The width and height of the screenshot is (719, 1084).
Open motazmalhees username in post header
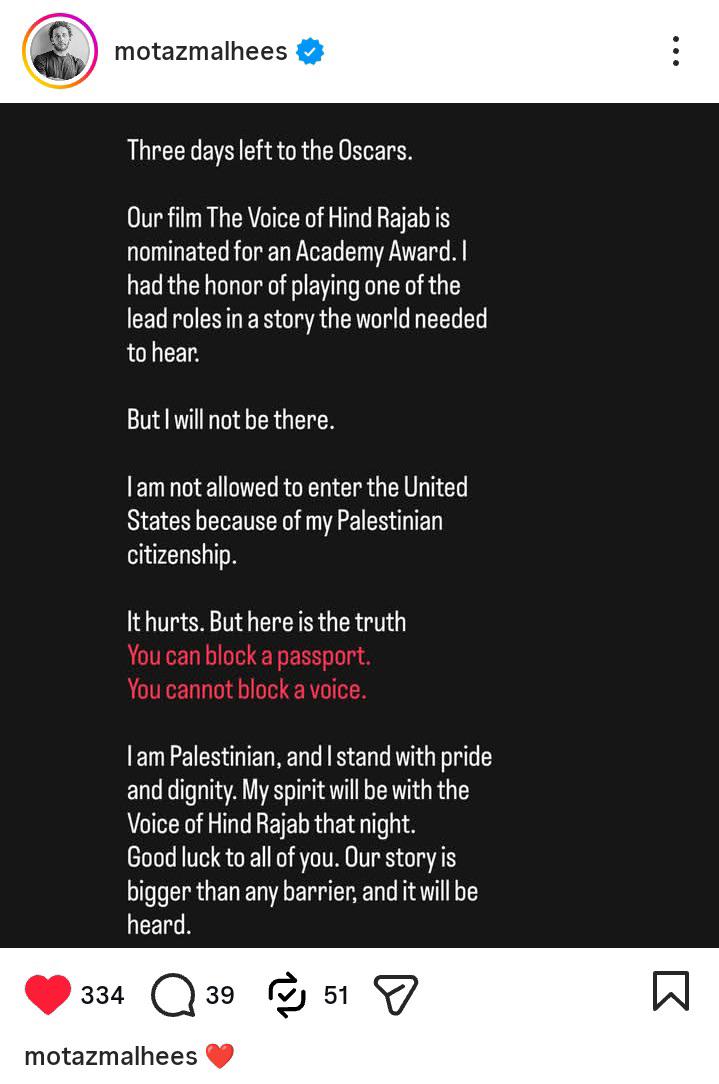click(x=201, y=51)
